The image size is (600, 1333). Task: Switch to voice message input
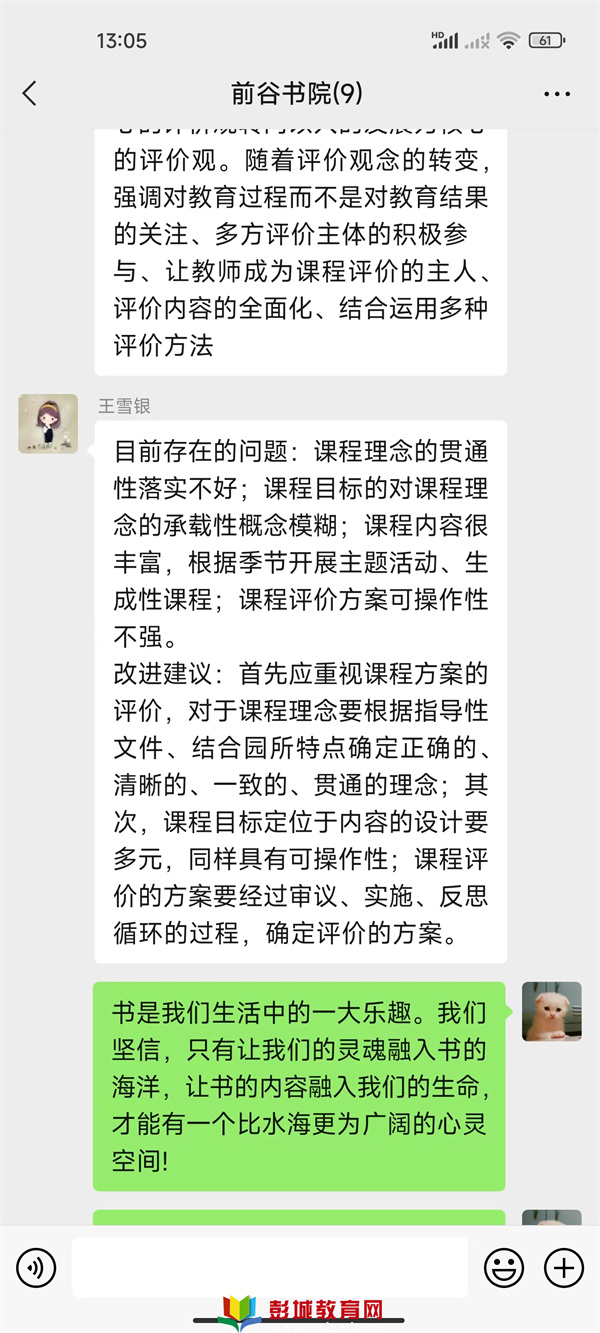click(37, 1268)
